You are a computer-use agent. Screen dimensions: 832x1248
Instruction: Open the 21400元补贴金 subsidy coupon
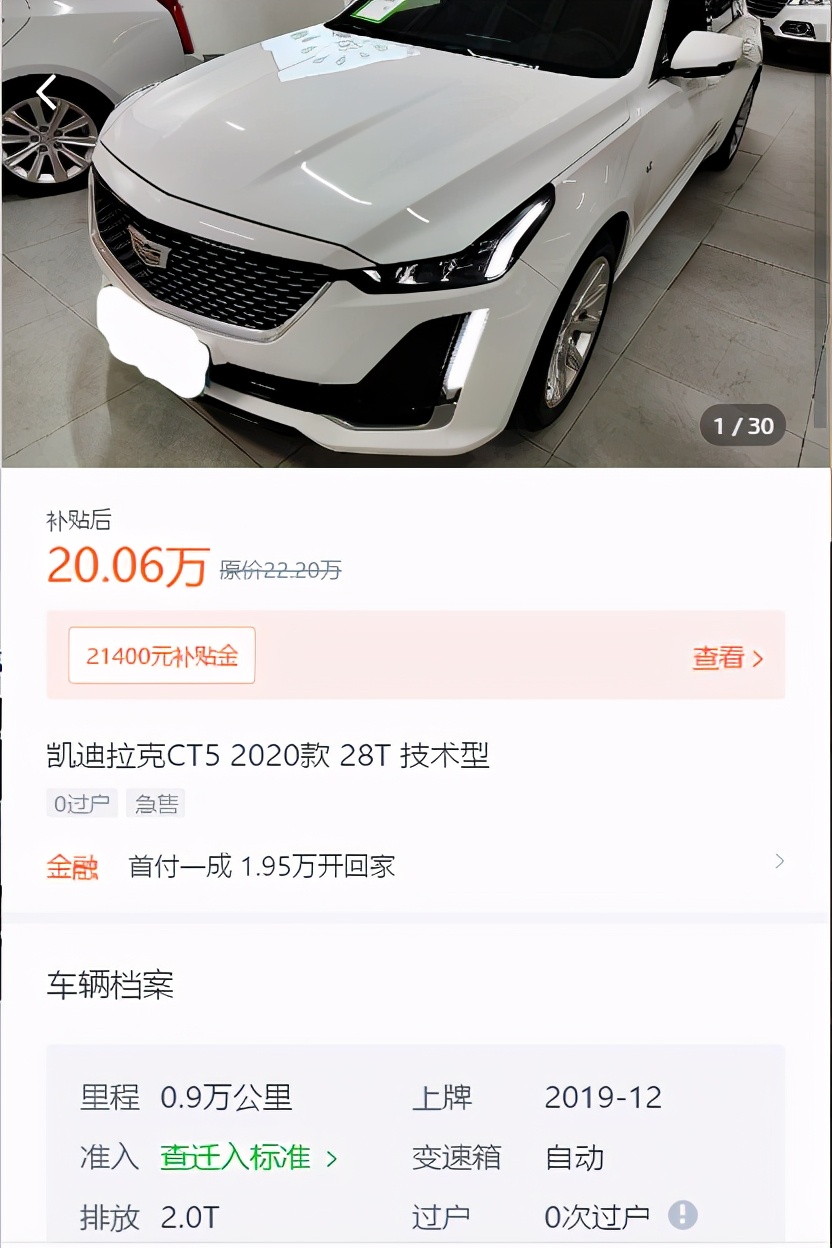(160, 655)
